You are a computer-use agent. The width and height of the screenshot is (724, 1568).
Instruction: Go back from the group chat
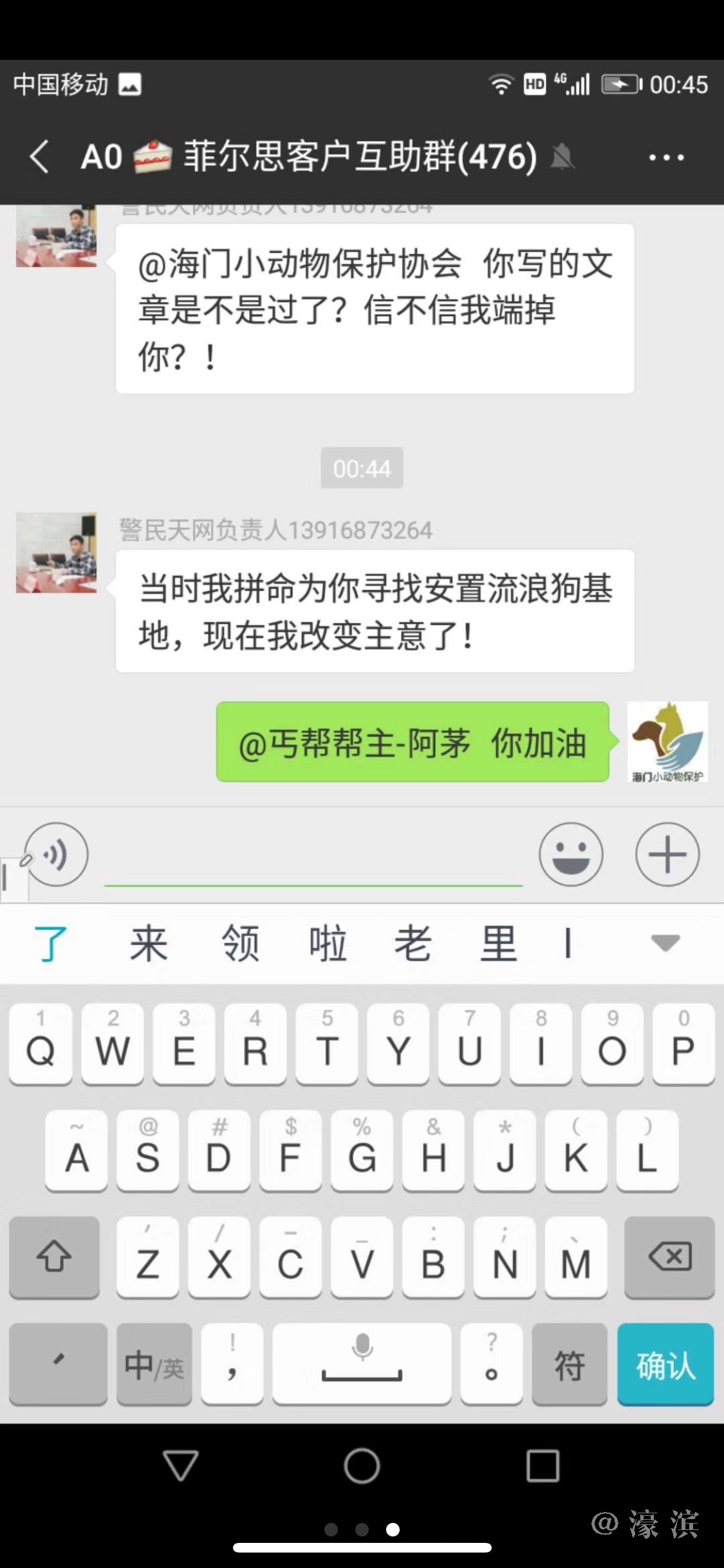pos(40,157)
